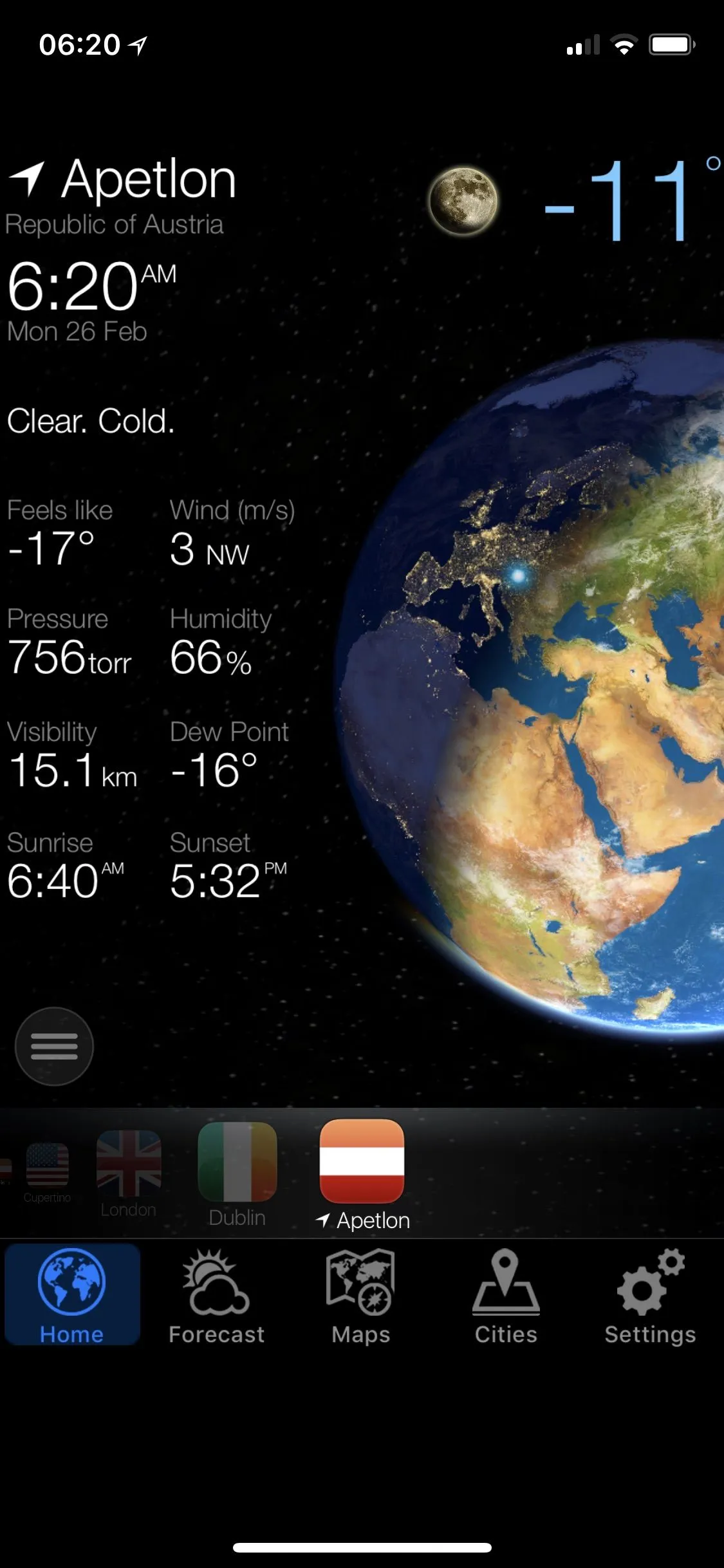Open the round hamburger menu button

pos(54,1046)
